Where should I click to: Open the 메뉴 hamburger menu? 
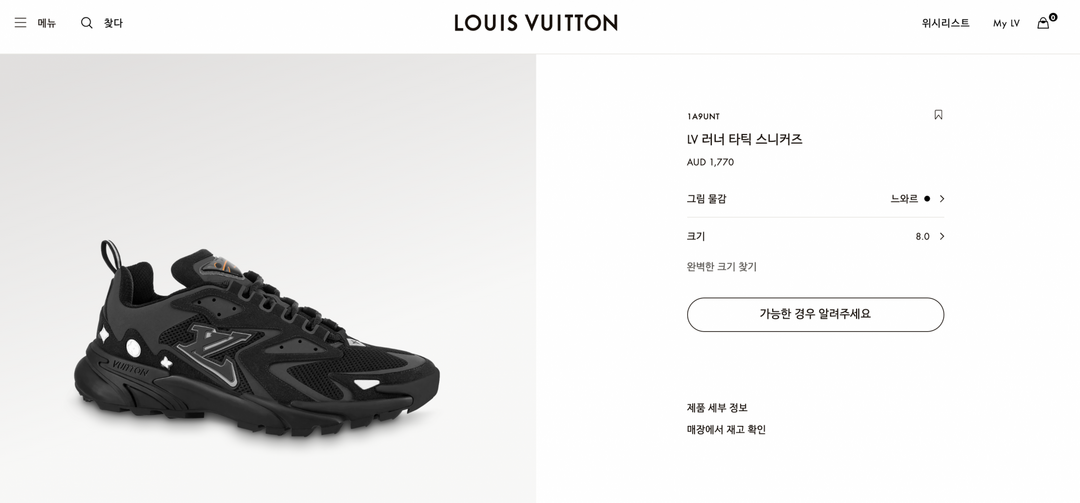[34, 23]
